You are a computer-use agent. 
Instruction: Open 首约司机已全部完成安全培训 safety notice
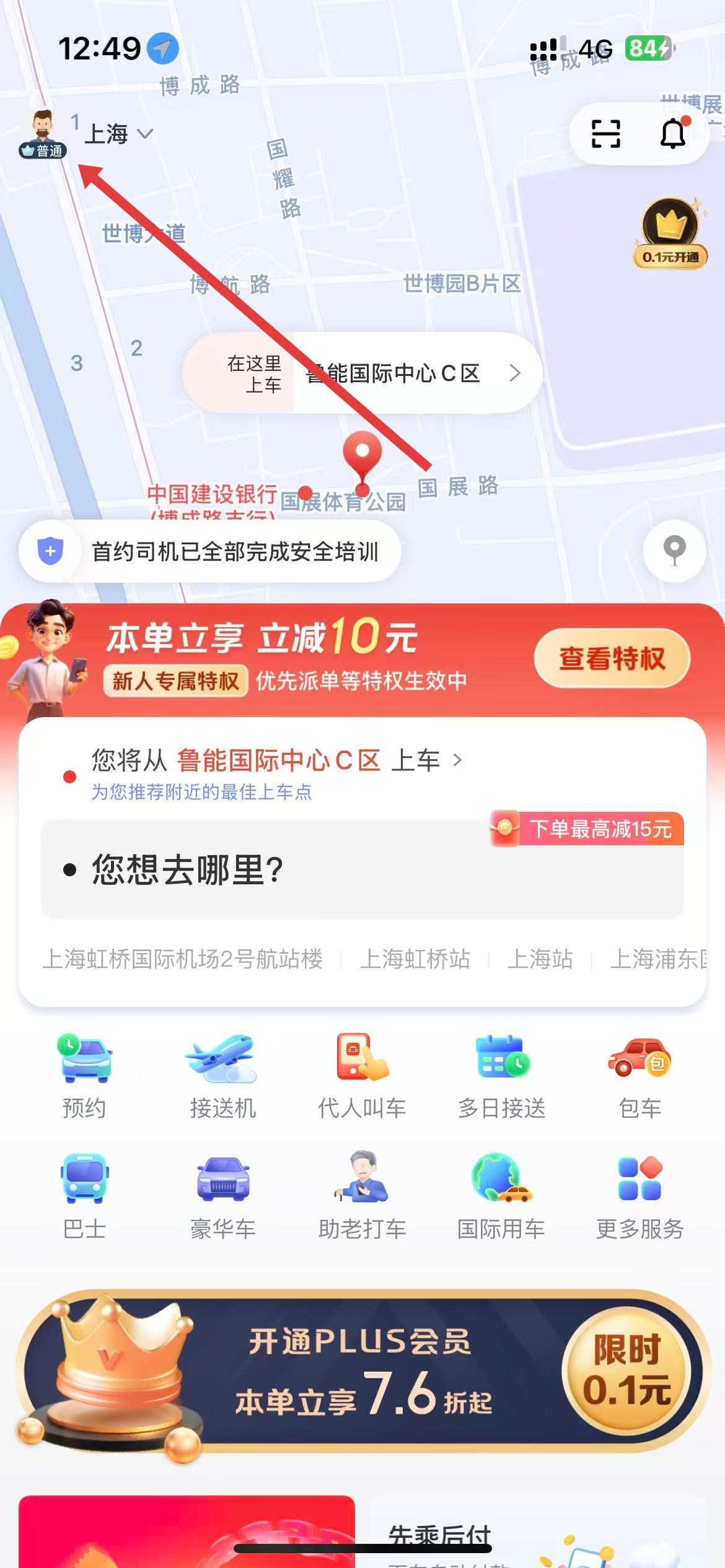click(211, 551)
